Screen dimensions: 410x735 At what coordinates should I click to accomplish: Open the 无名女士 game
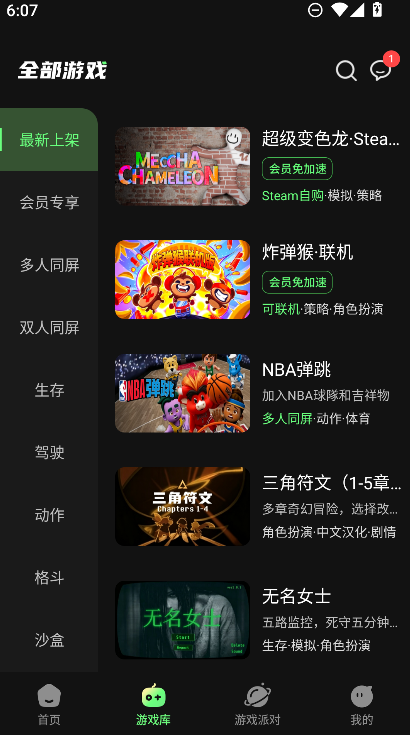tap(257, 620)
